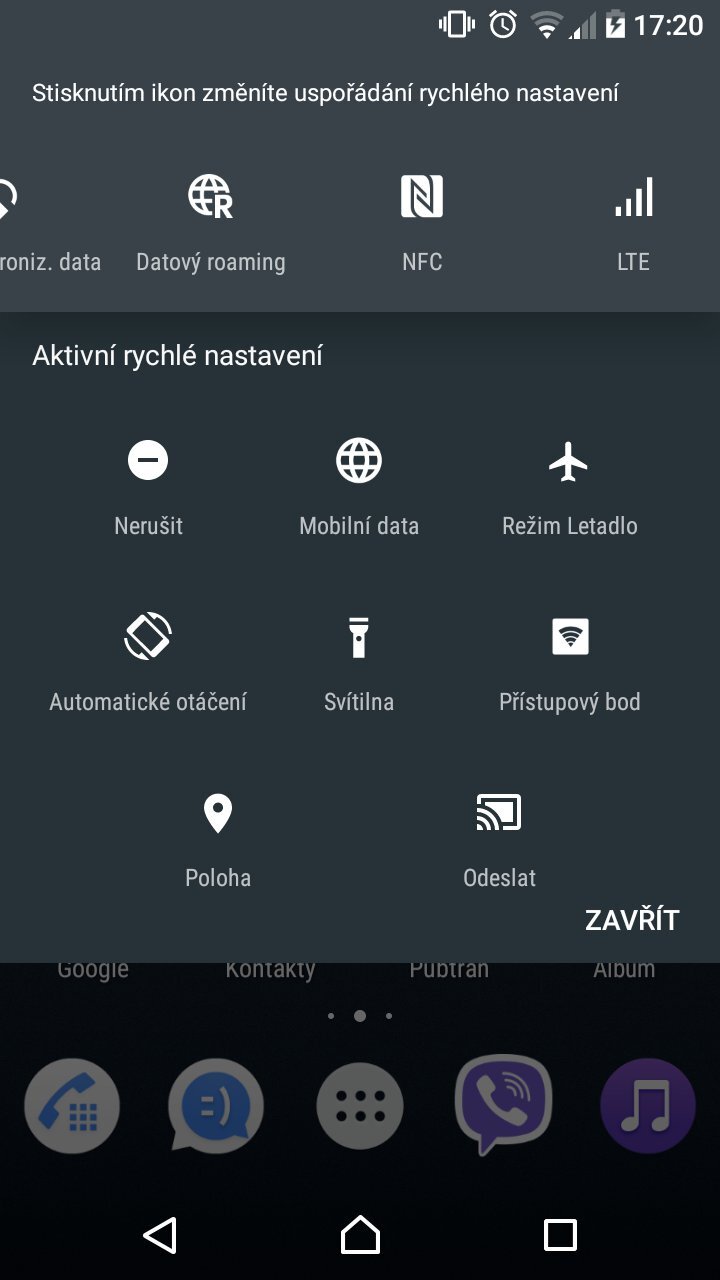Tap the Přístupový bod hotspot icon
The width and height of the screenshot is (720, 1280).
[x=570, y=636]
